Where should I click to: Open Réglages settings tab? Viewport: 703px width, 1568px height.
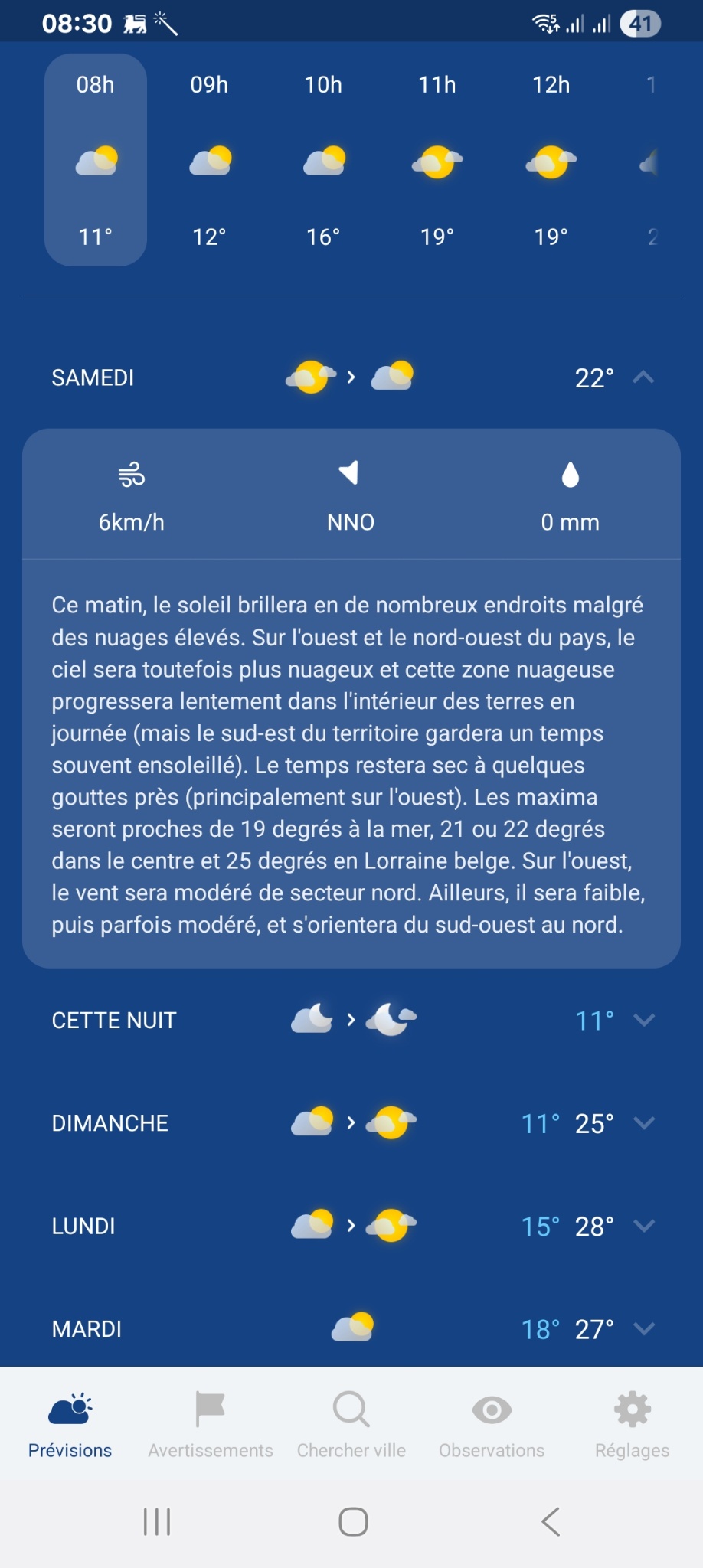point(633,1425)
